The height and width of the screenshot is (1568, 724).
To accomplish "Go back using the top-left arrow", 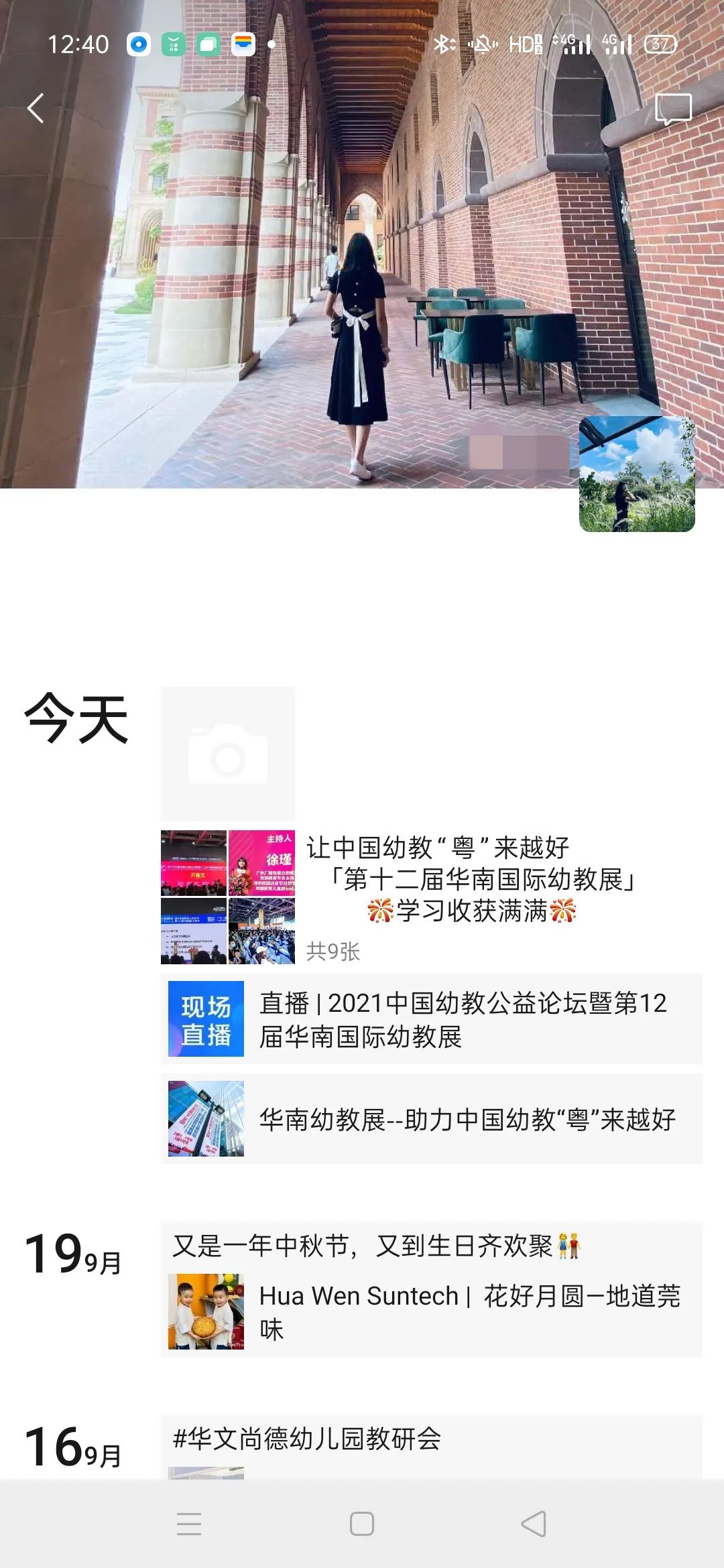I will coord(36,108).
